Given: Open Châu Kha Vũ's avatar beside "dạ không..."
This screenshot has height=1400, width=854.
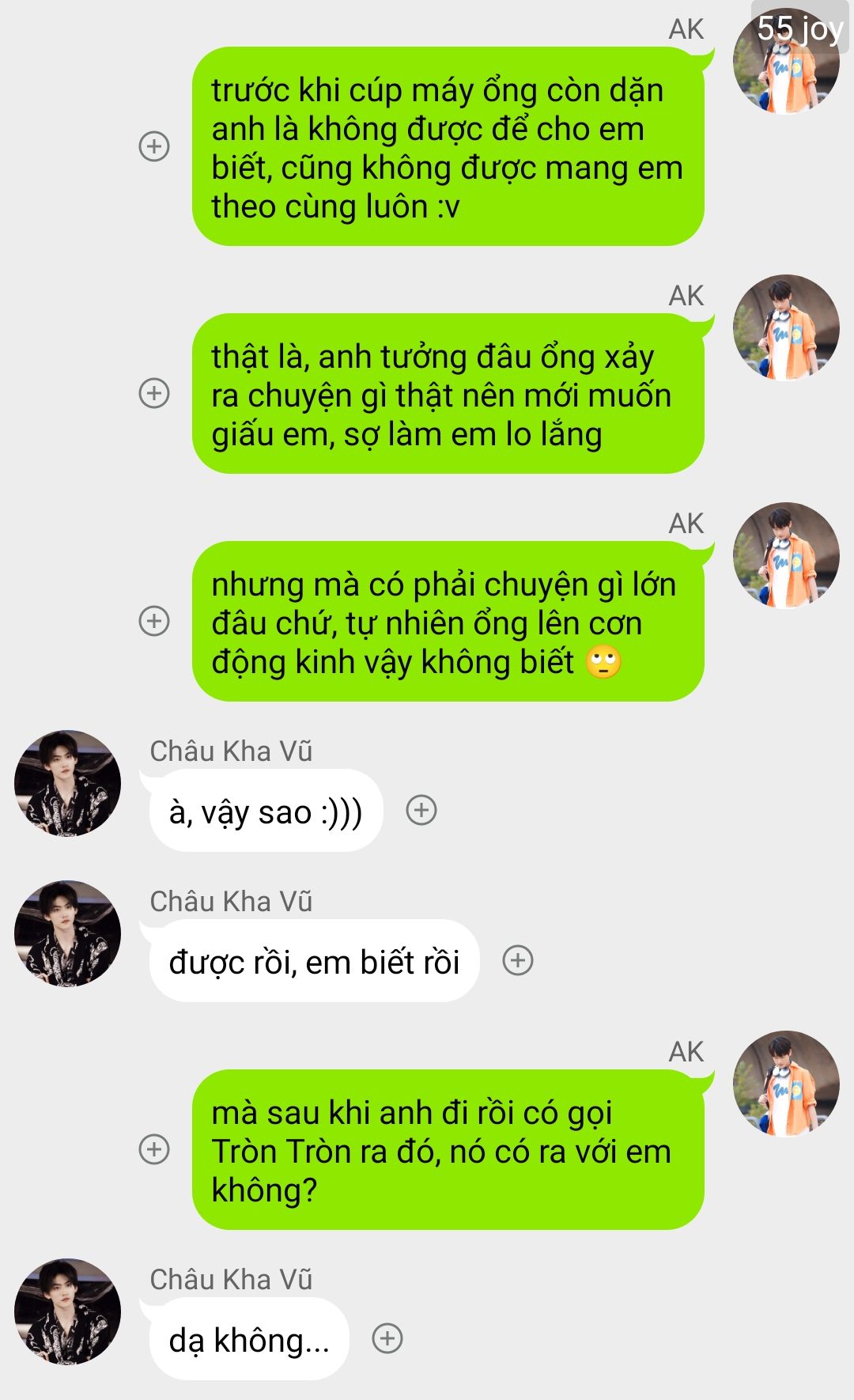Looking at the screenshot, I should pyautogui.click(x=68, y=1311).
